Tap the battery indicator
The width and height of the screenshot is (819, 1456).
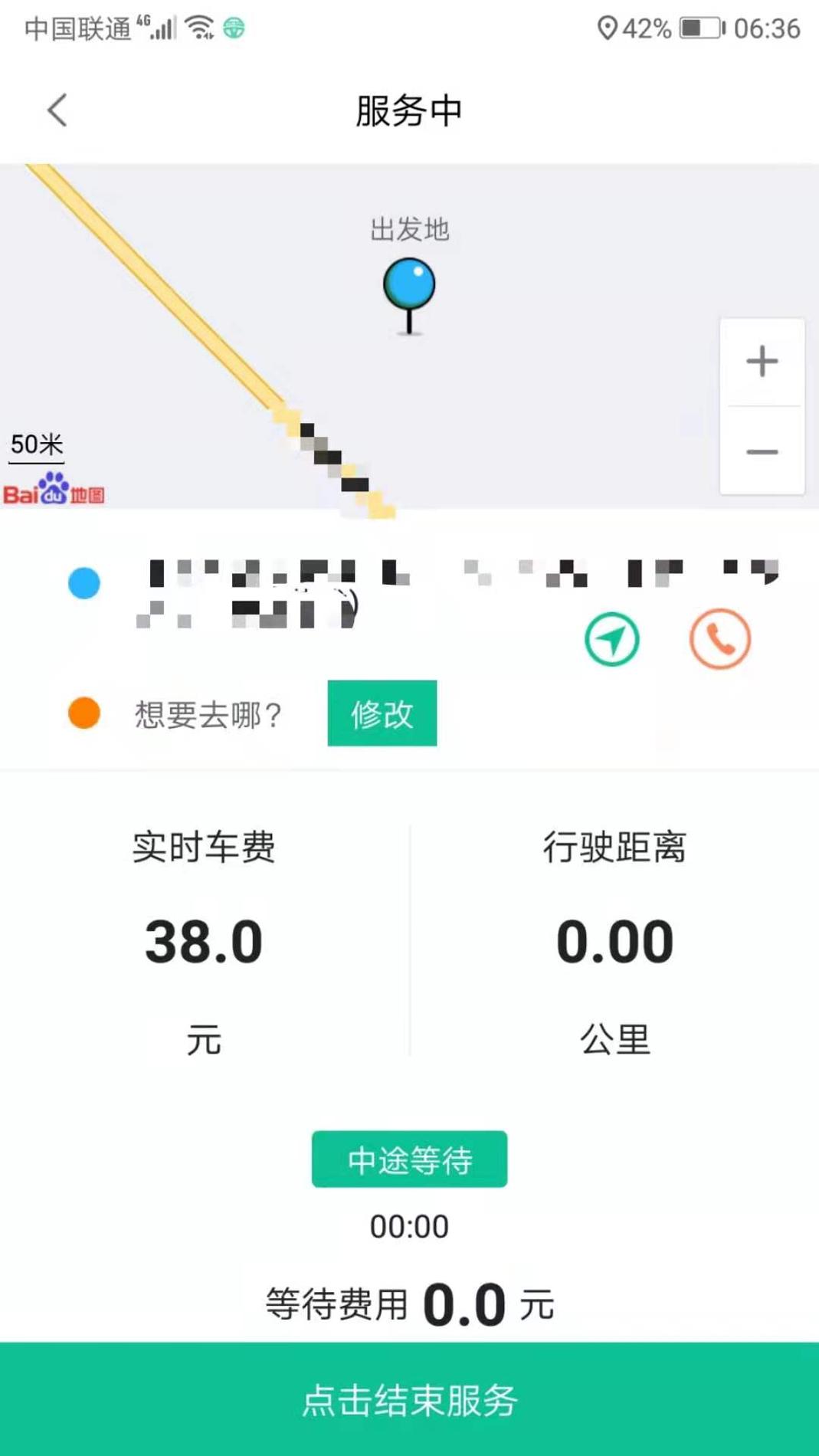(702, 29)
